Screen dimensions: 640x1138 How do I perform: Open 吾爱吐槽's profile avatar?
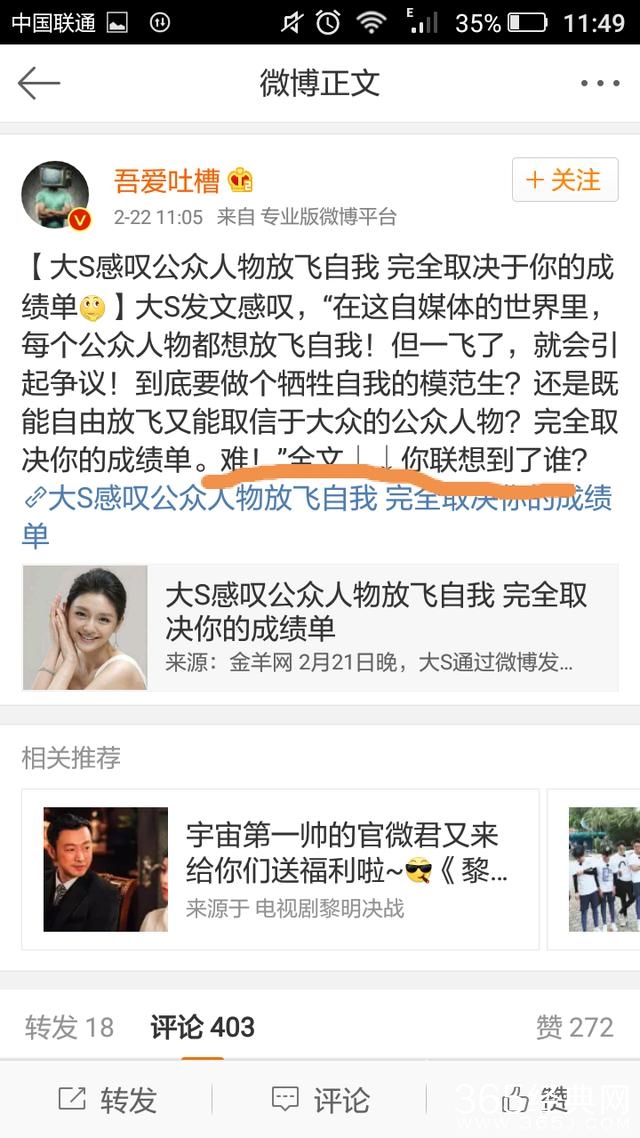[56, 194]
